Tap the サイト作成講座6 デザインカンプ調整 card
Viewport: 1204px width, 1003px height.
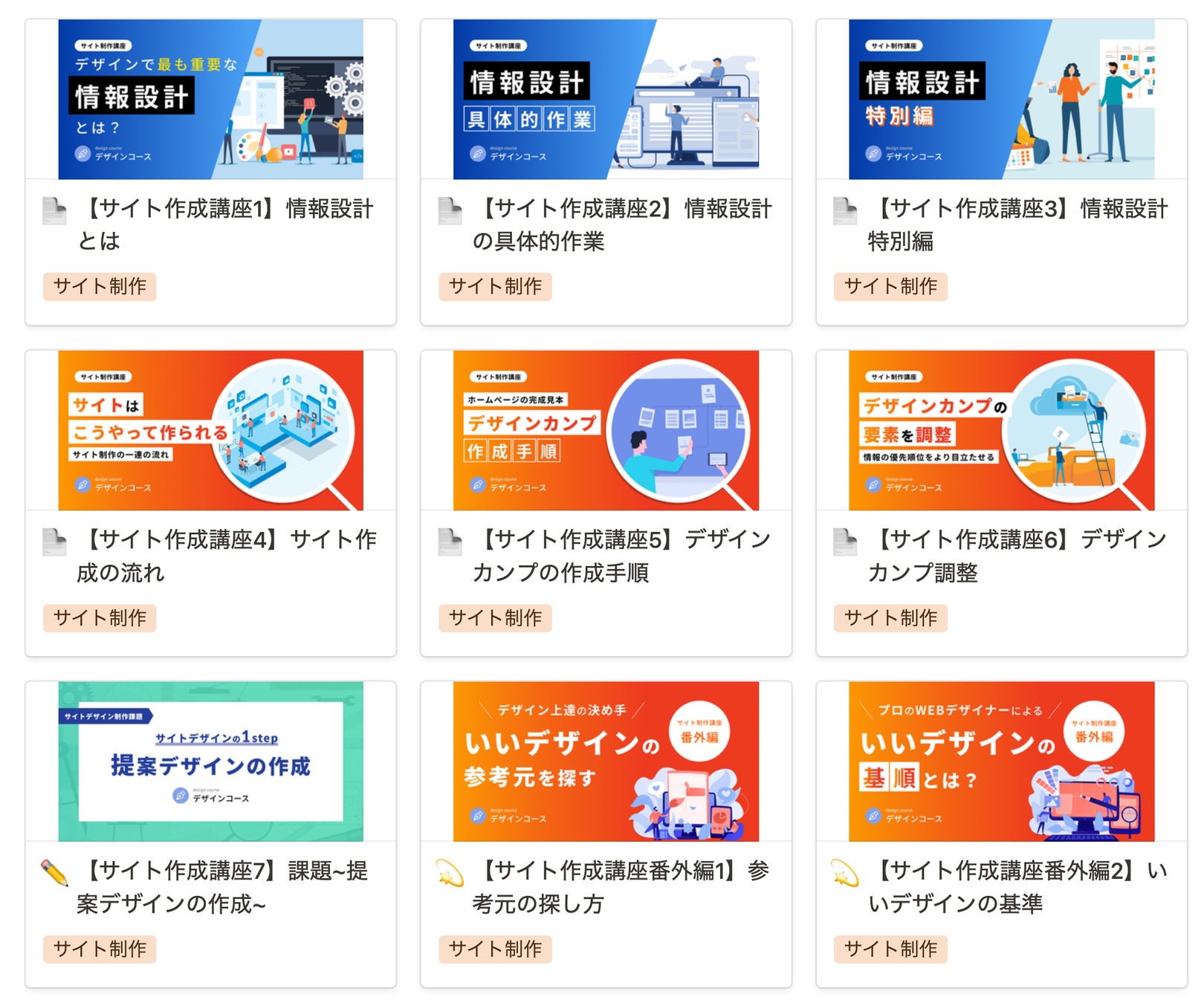click(1001, 556)
